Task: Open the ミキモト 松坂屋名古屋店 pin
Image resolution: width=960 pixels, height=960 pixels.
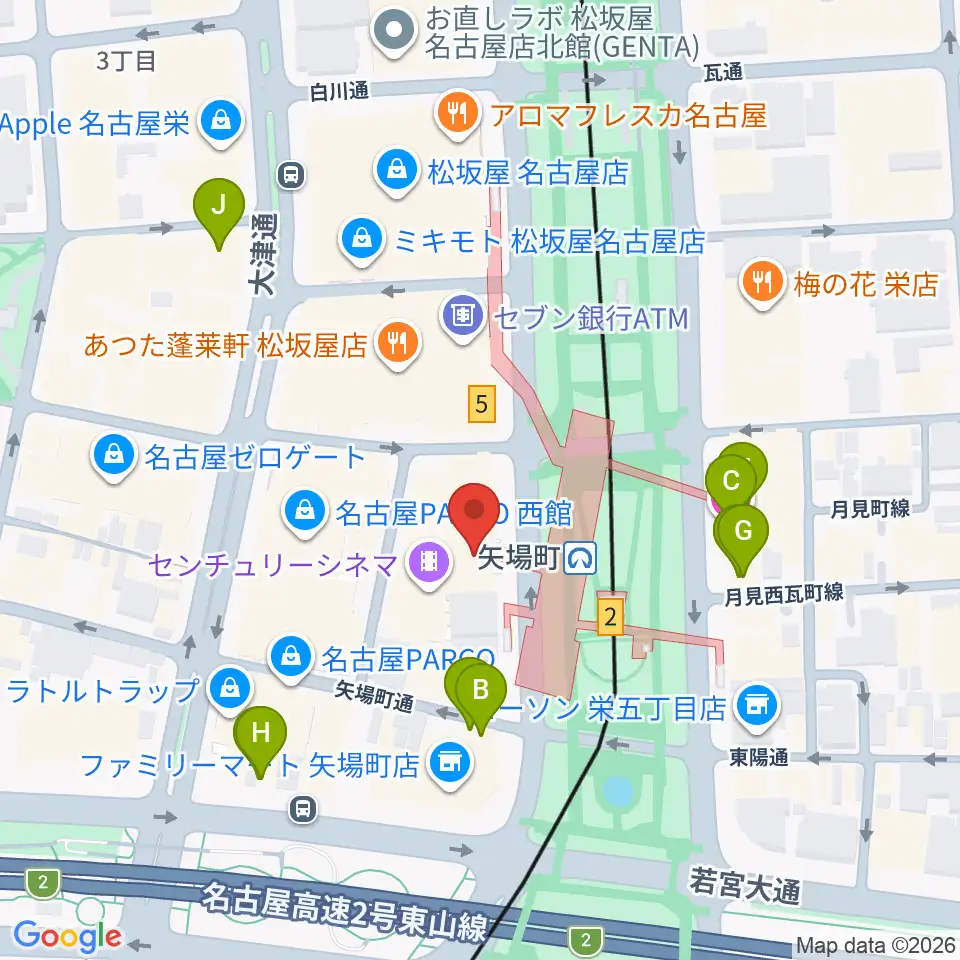Action: (362, 242)
